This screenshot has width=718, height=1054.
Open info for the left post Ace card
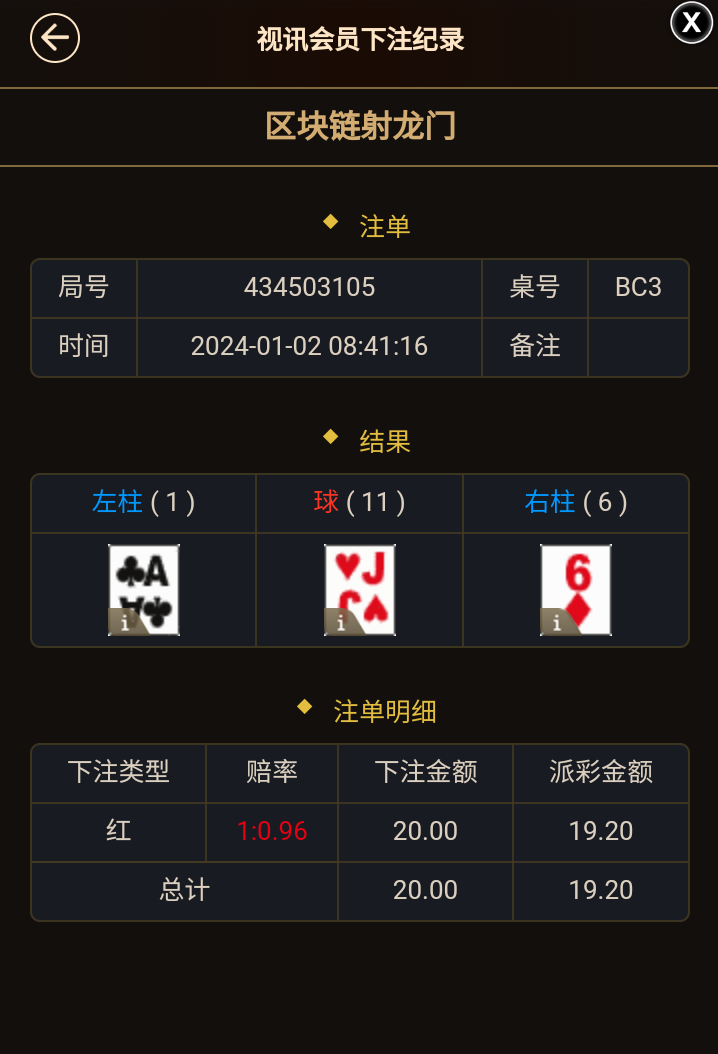125,623
